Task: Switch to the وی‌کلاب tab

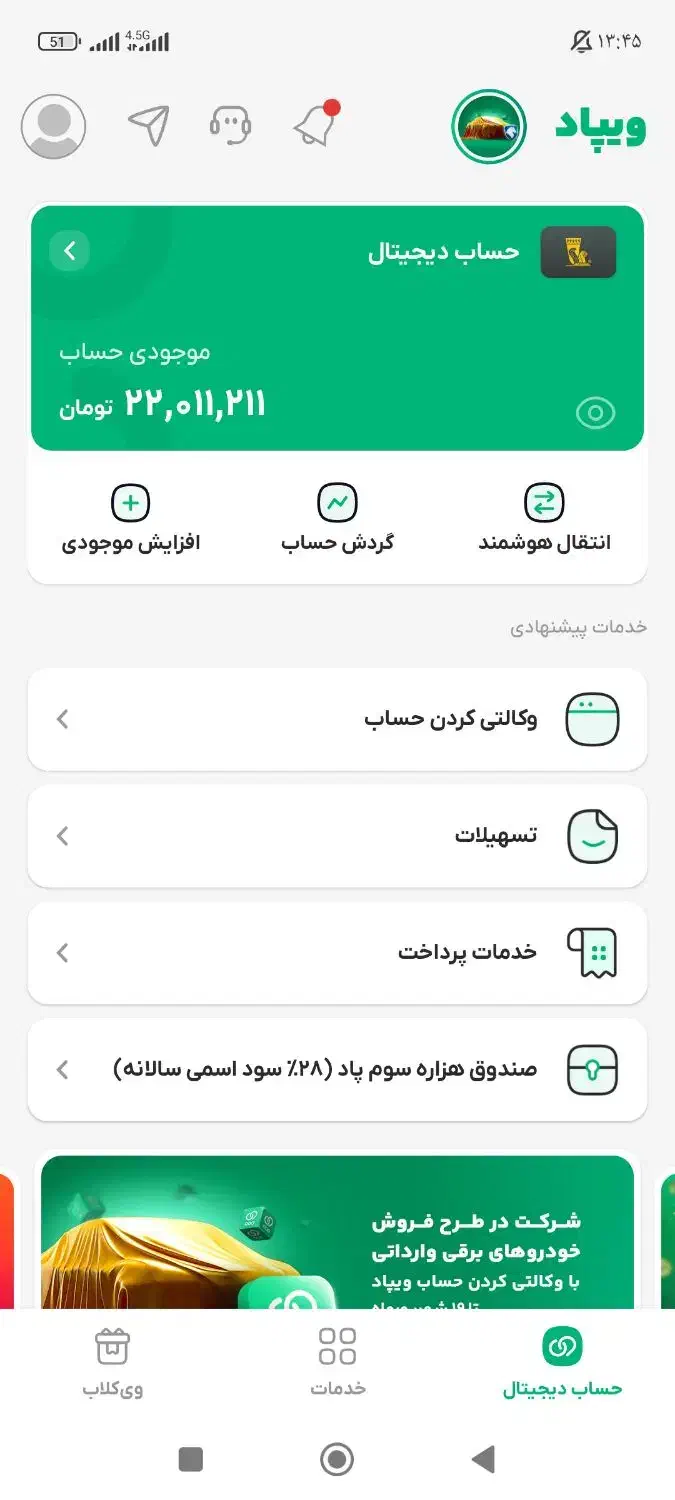Action: point(112,1362)
